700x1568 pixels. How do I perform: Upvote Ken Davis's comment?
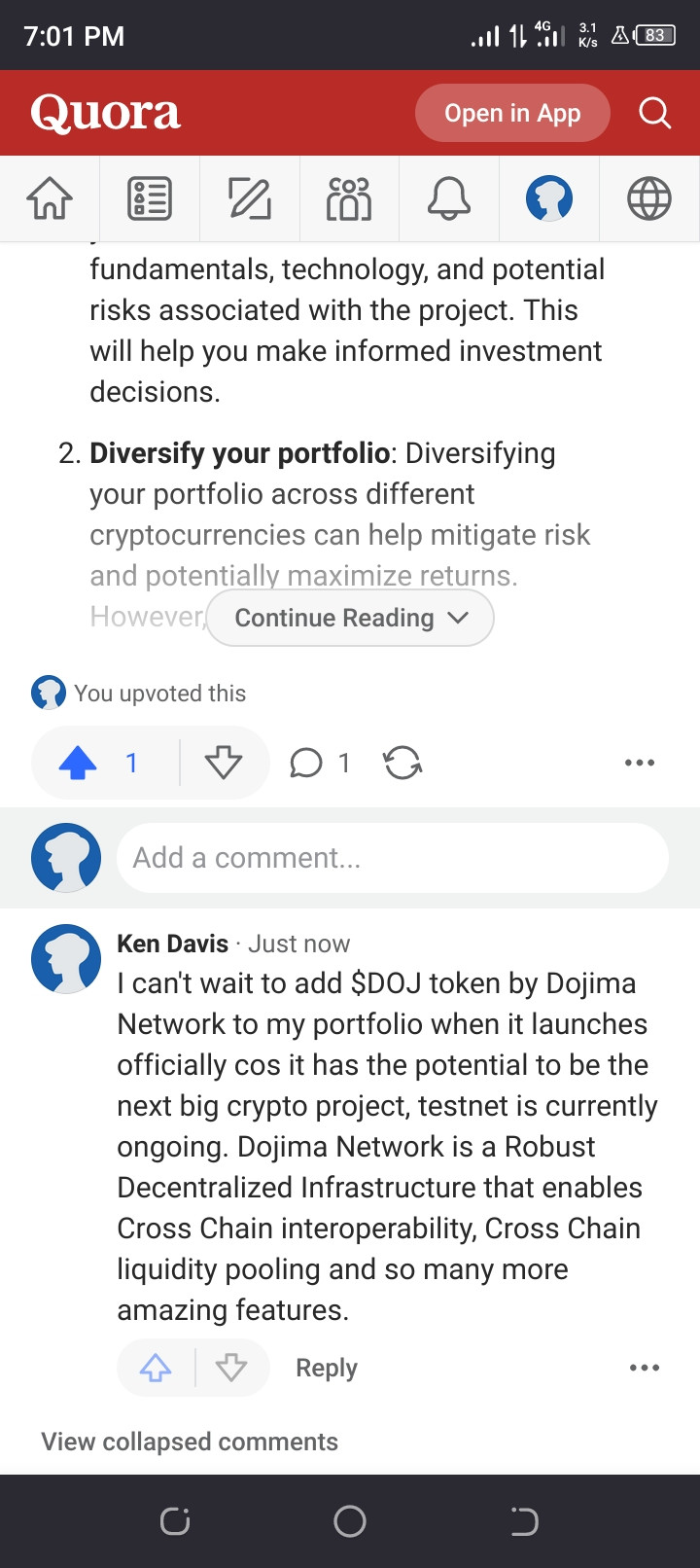click(156, 1369)
